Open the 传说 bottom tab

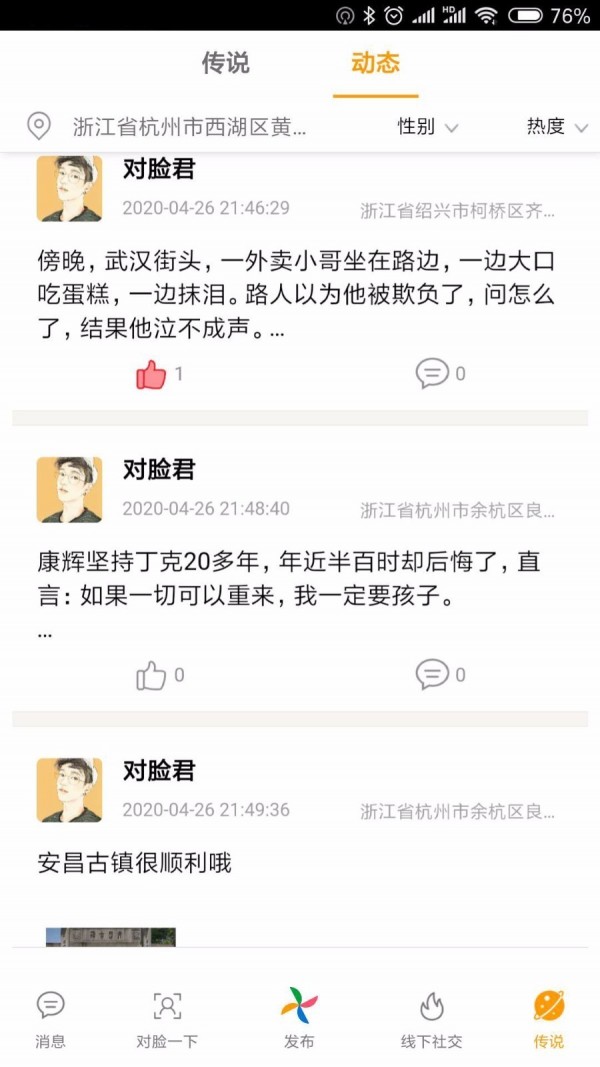click(548, 1019)
